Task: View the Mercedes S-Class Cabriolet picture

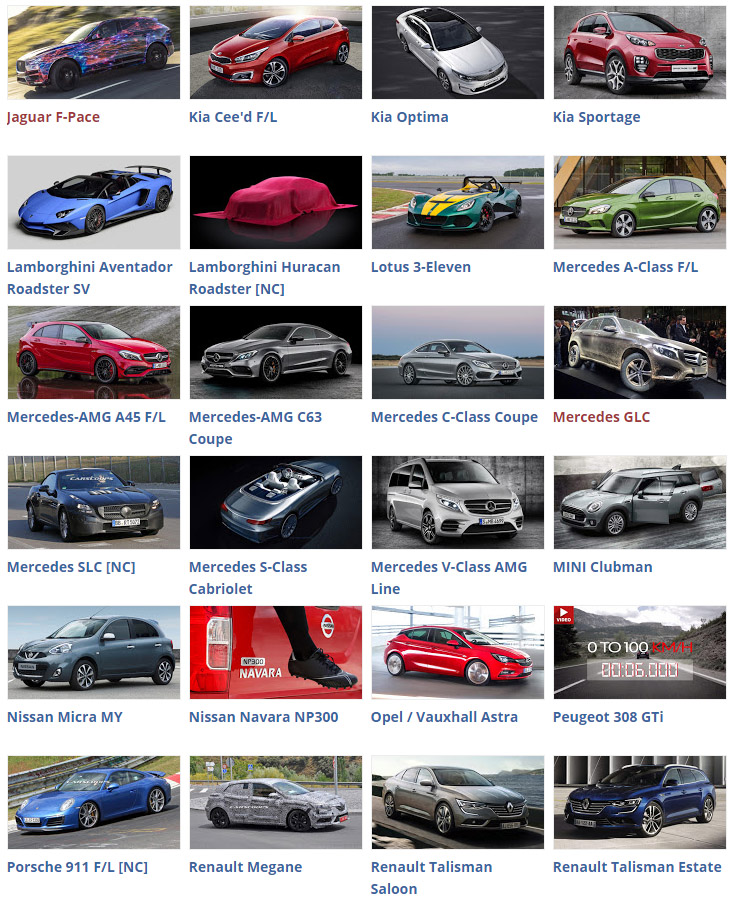Action: coord(276,502)
